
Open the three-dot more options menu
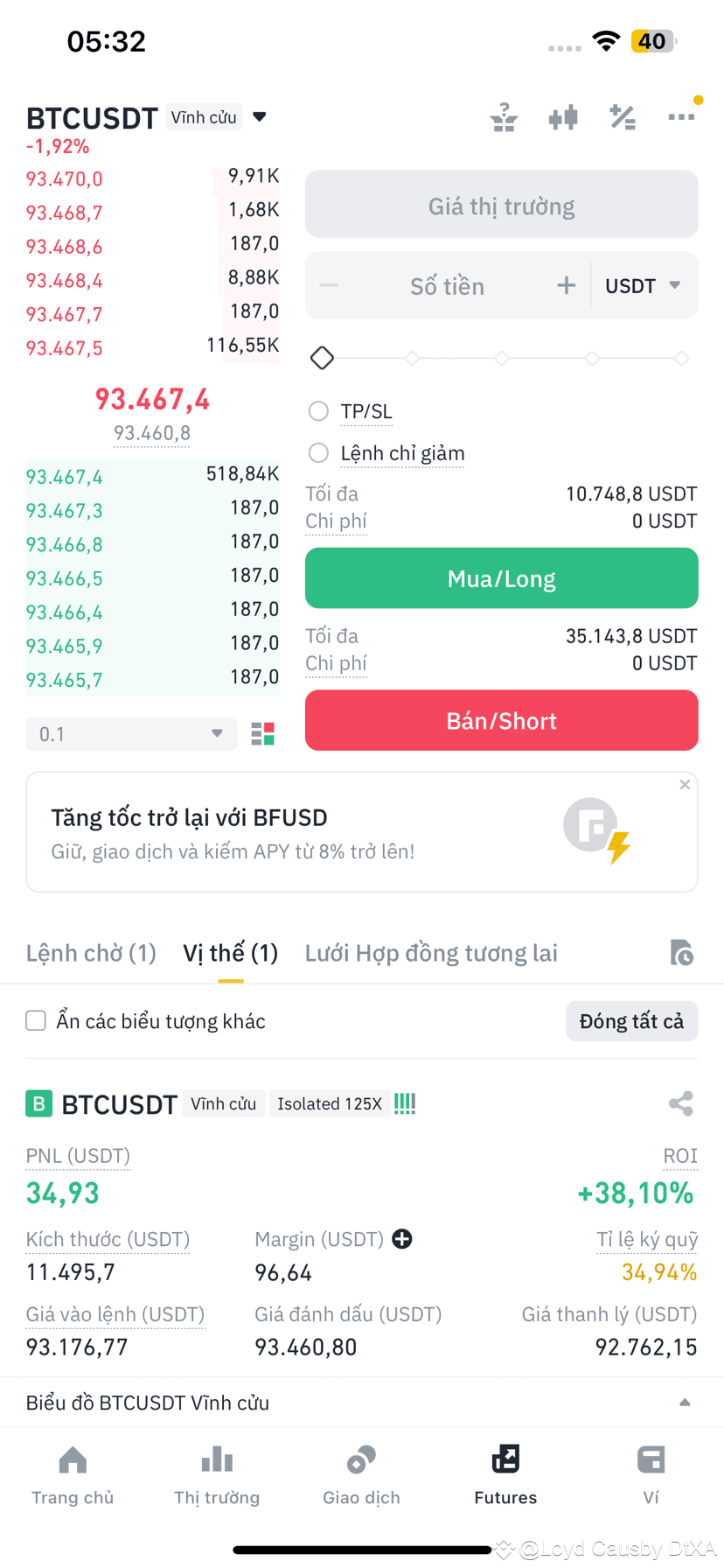click(x=682, y=116)
